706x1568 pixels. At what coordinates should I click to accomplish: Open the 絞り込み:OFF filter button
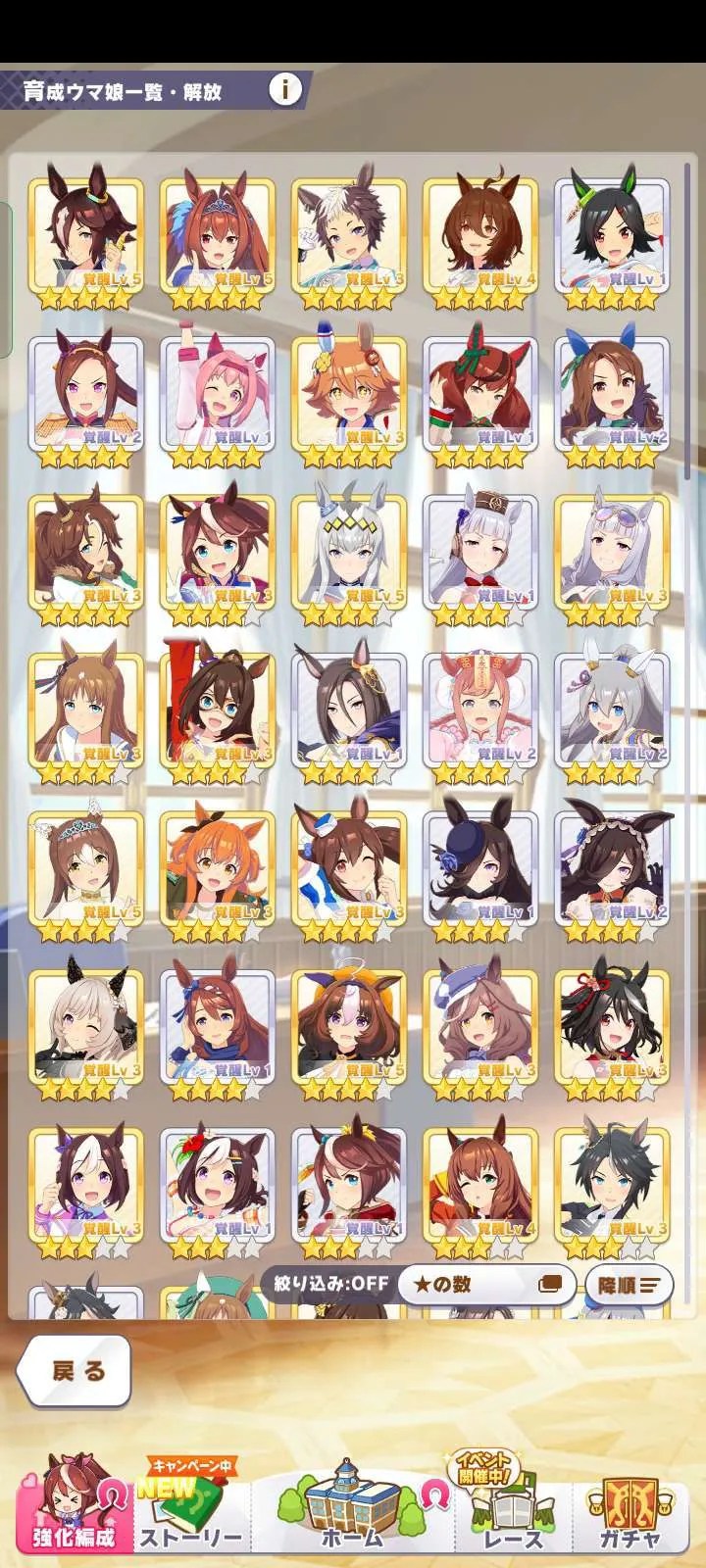click(x=329, y=1284)
